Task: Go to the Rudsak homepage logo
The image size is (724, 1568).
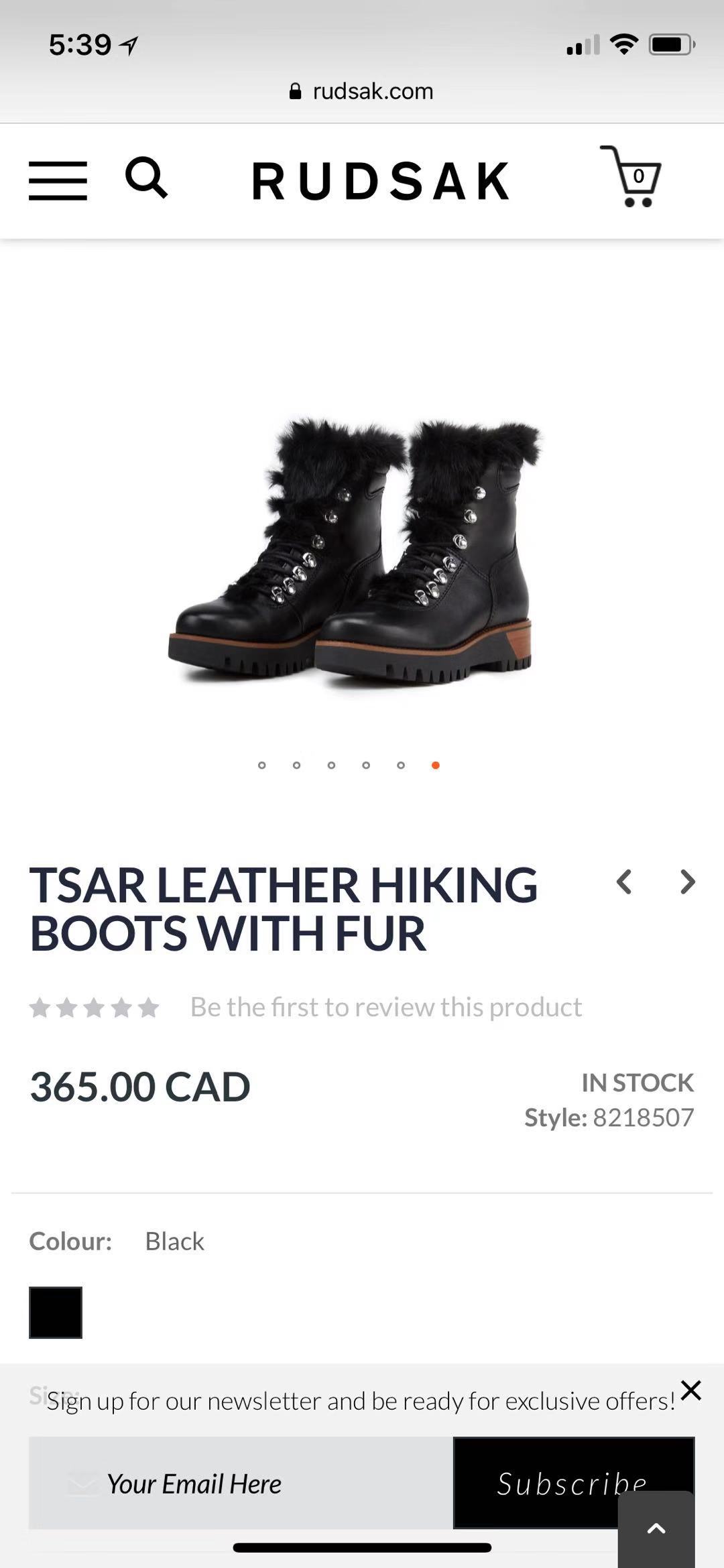Action: (380, 181)
